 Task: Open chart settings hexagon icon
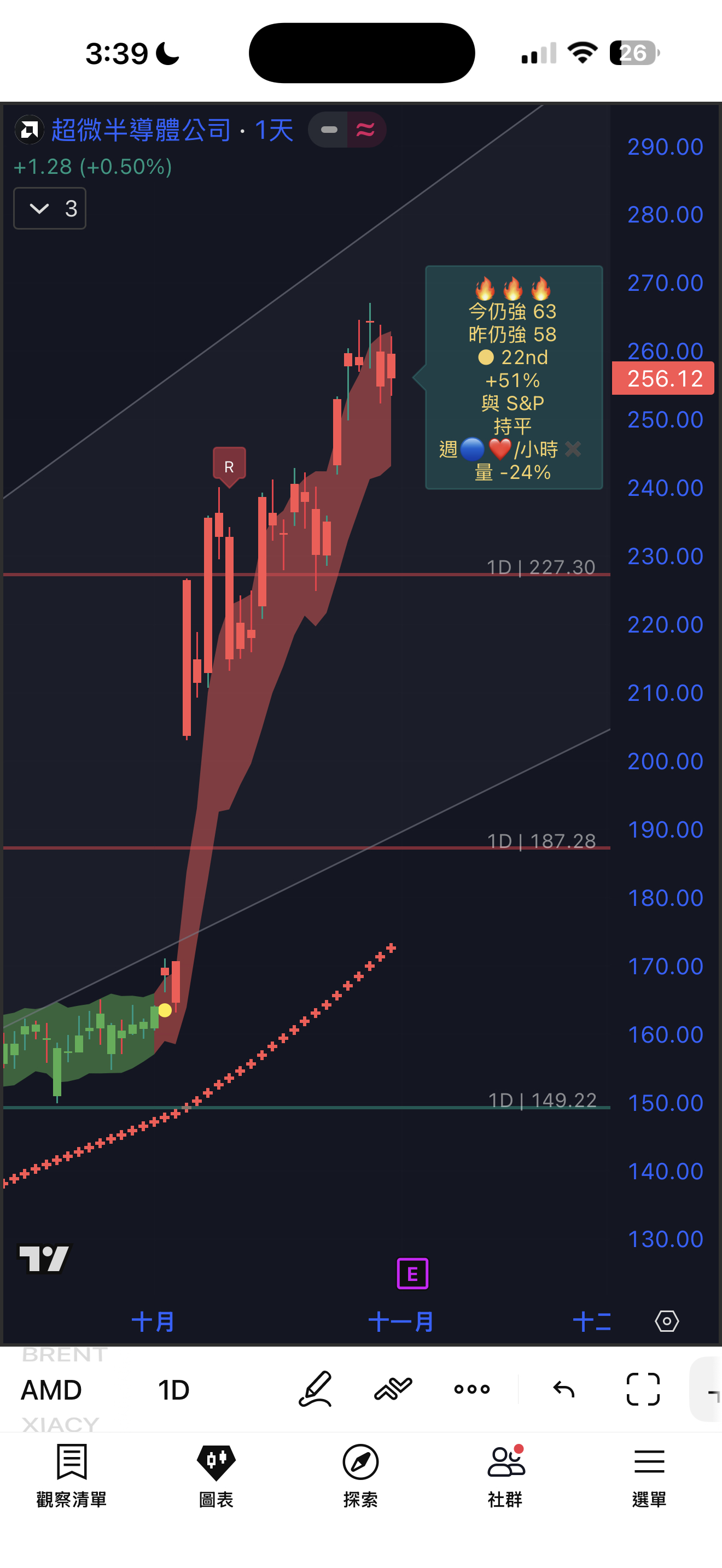tap(667, 1321)
